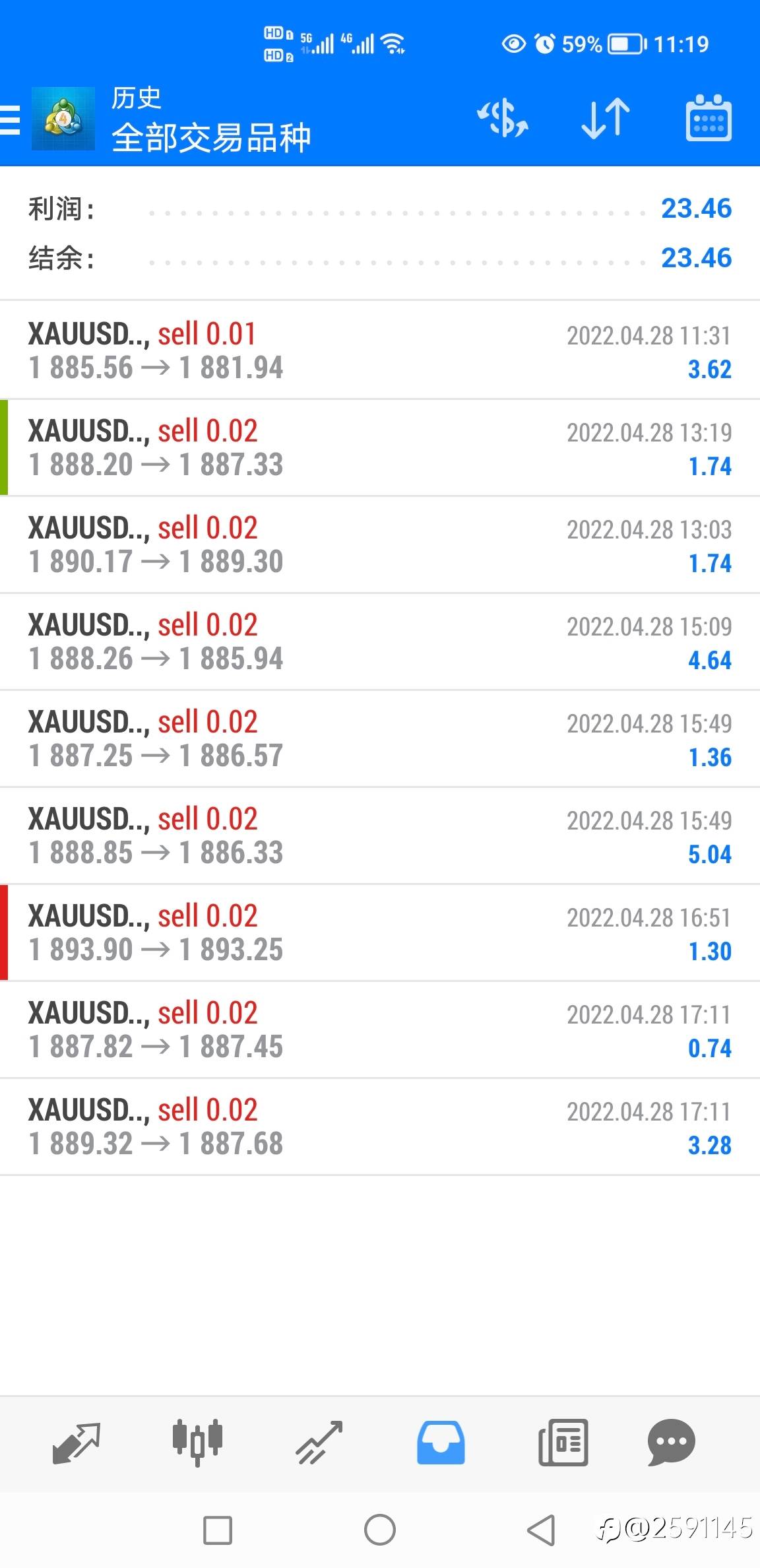
Task: Go to the system home screen
Action: [x=380, y=1530]
